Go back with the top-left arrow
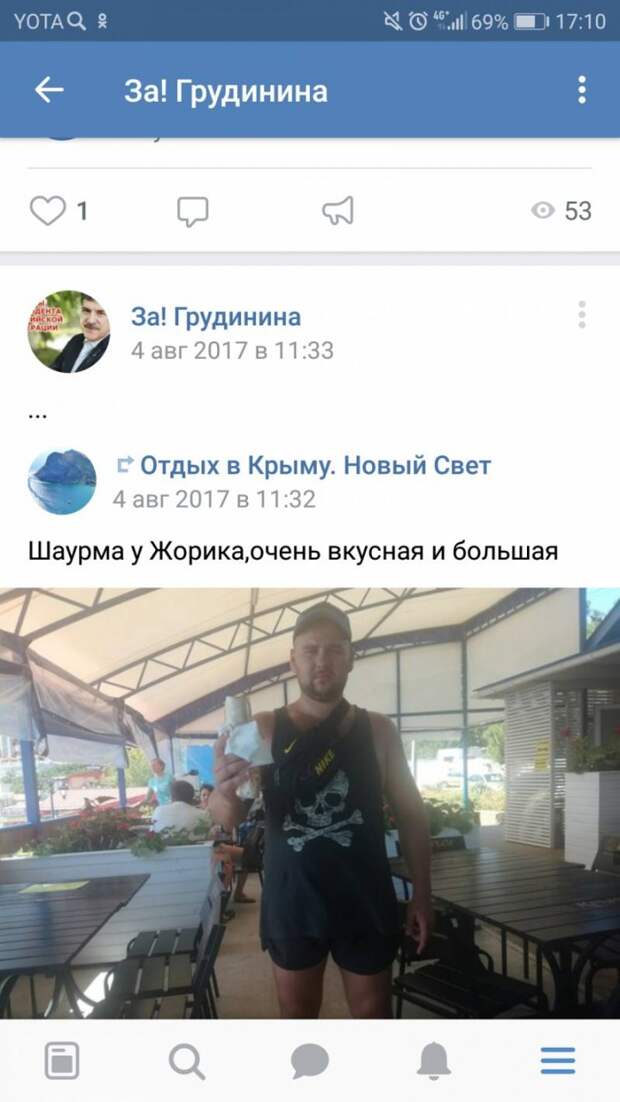Image resolution: width=620 pixels, height=1102 pixels. 49,91
